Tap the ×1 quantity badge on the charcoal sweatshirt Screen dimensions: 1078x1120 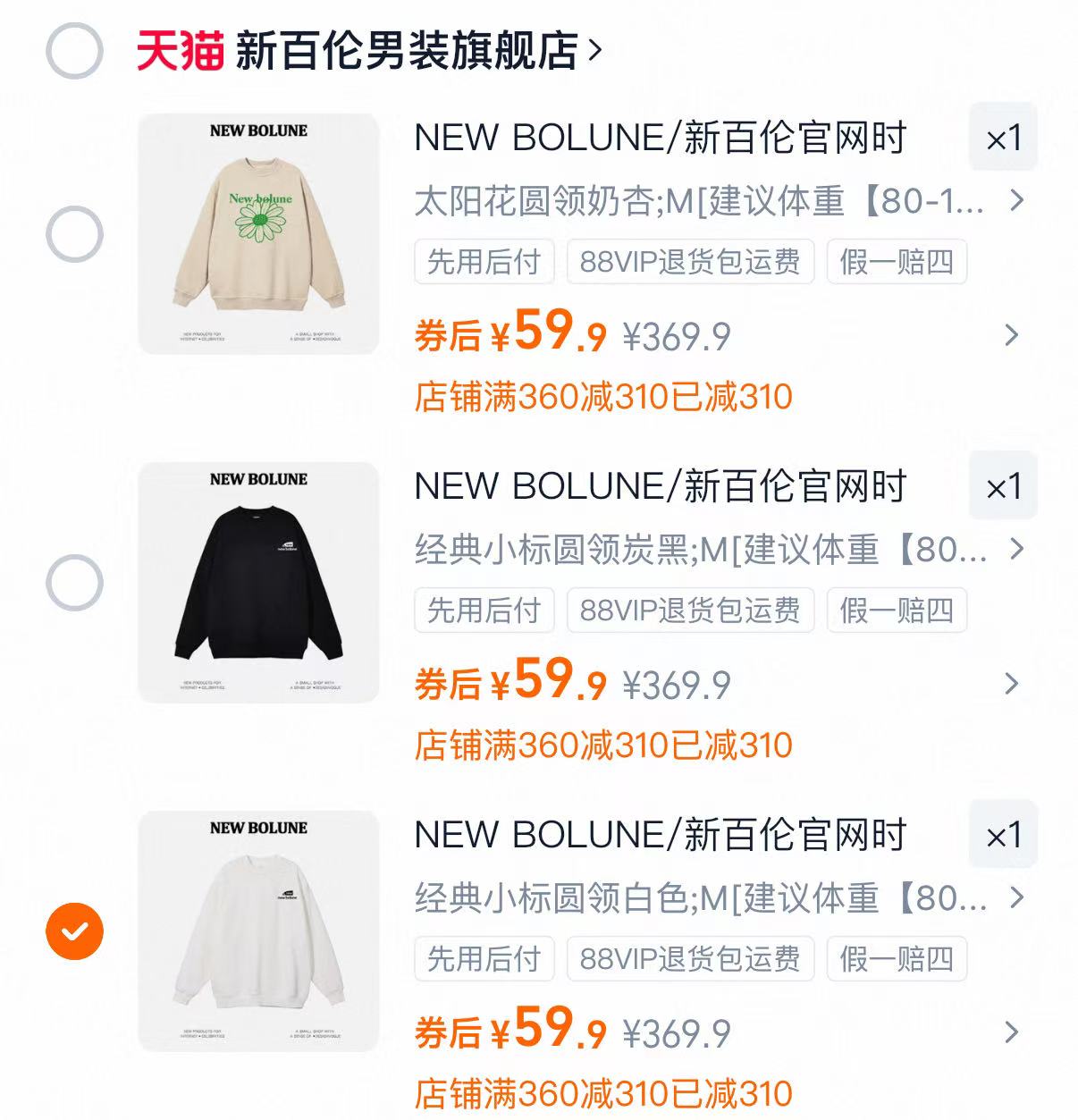click(x=1002, y=487)
